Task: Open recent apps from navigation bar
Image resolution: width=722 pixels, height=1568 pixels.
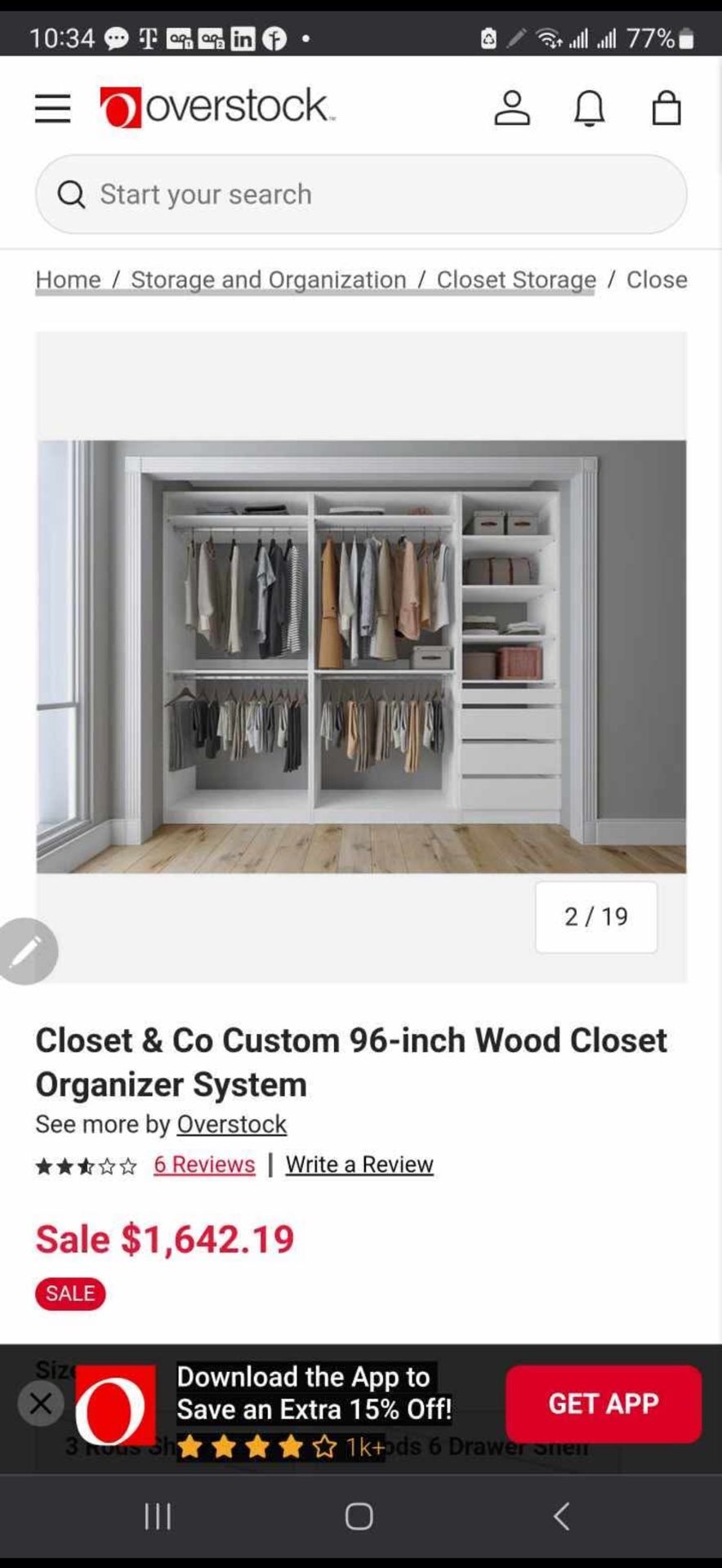Action: point(158,1517)
